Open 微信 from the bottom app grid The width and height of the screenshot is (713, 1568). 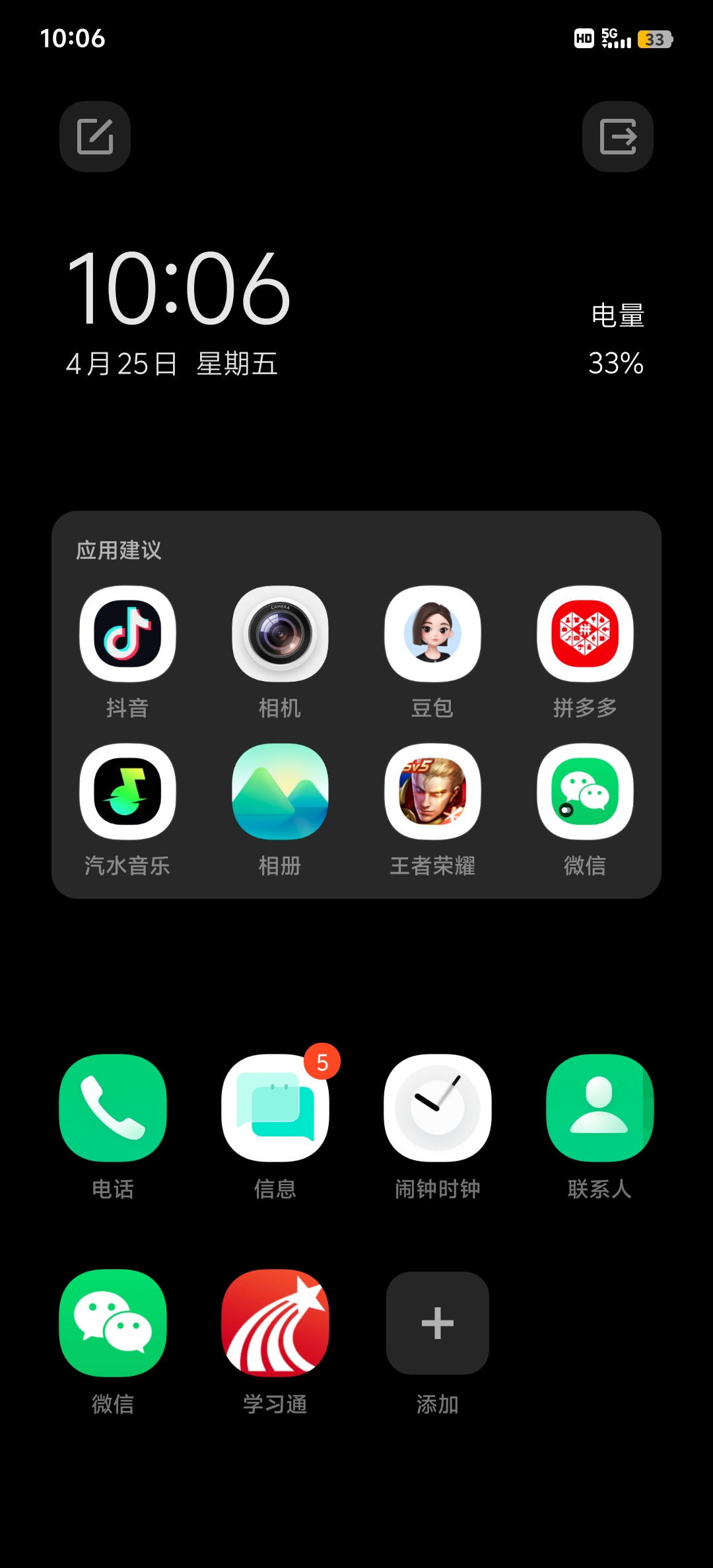coord(113,1323)
